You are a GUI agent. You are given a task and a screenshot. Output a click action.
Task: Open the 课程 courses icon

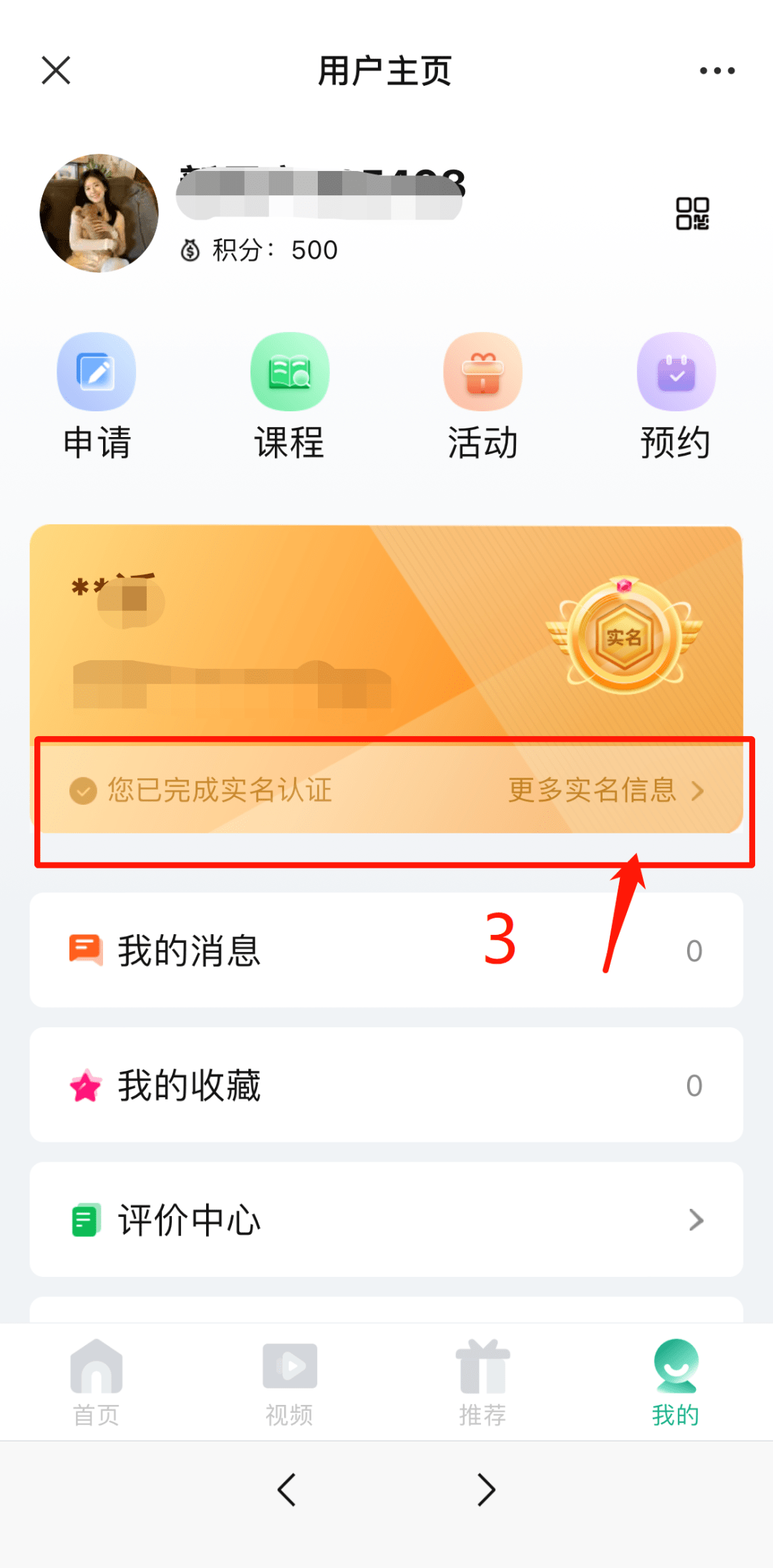pyautogui.click(x=290, y=372)
